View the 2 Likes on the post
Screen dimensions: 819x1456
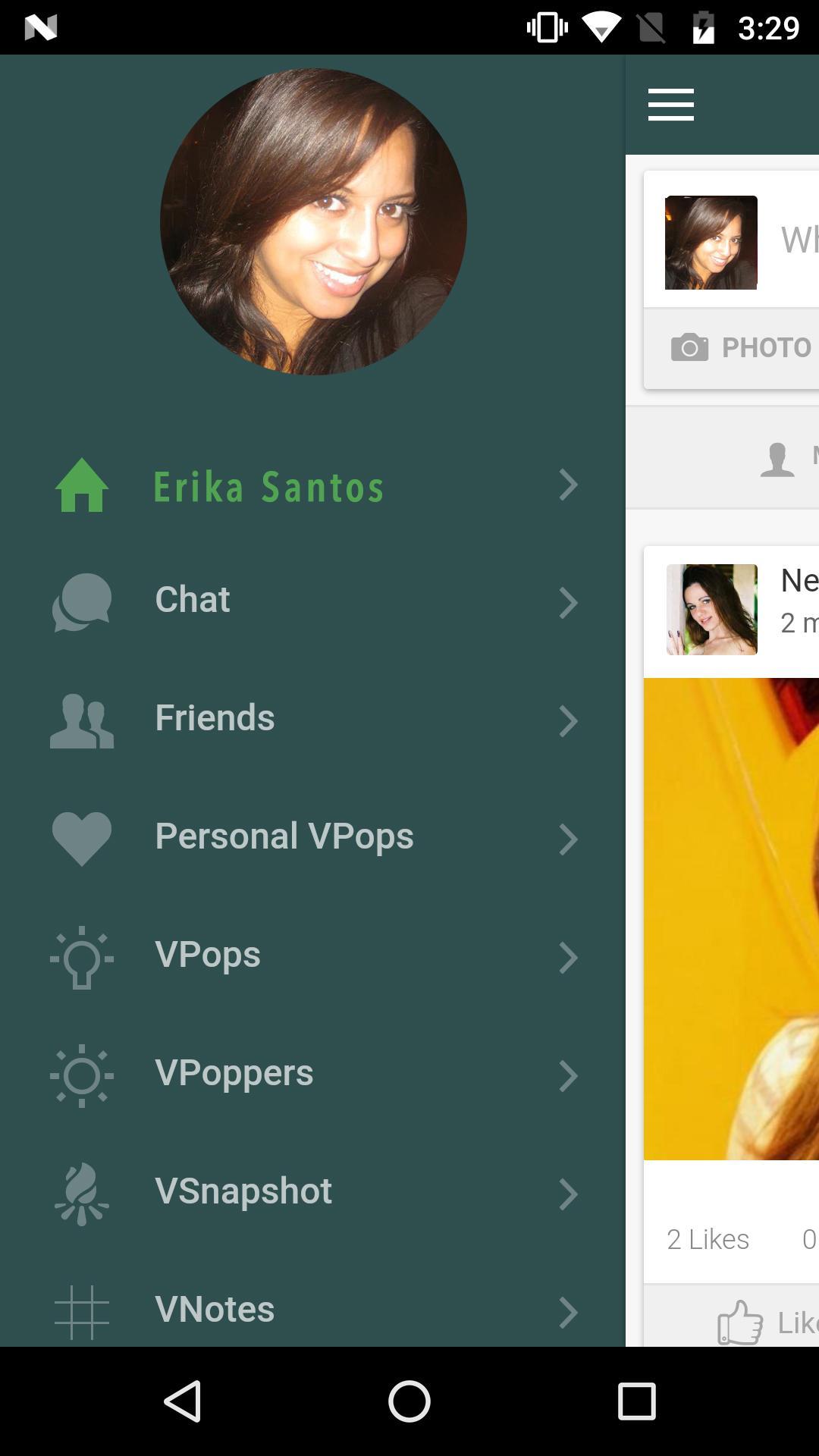point(708,1239)
